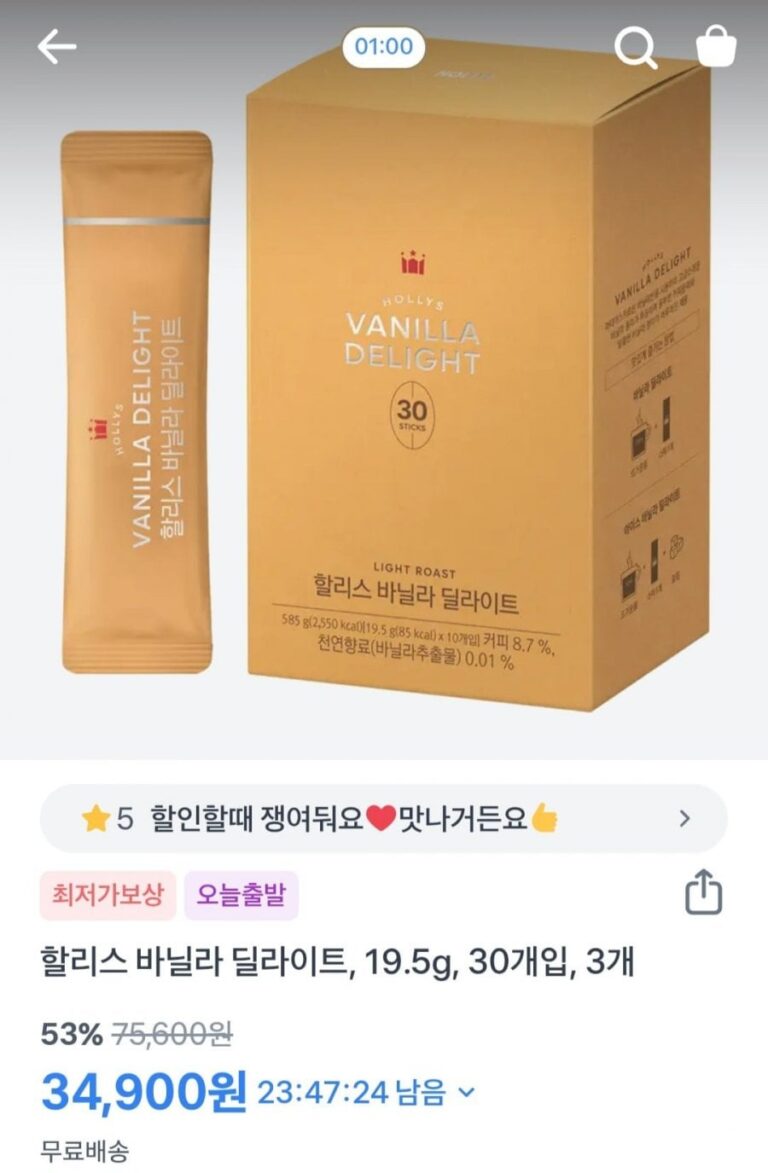Share this Hollys Vanilla Delight product
768x1173 pixels.
[x=703, y=892]
